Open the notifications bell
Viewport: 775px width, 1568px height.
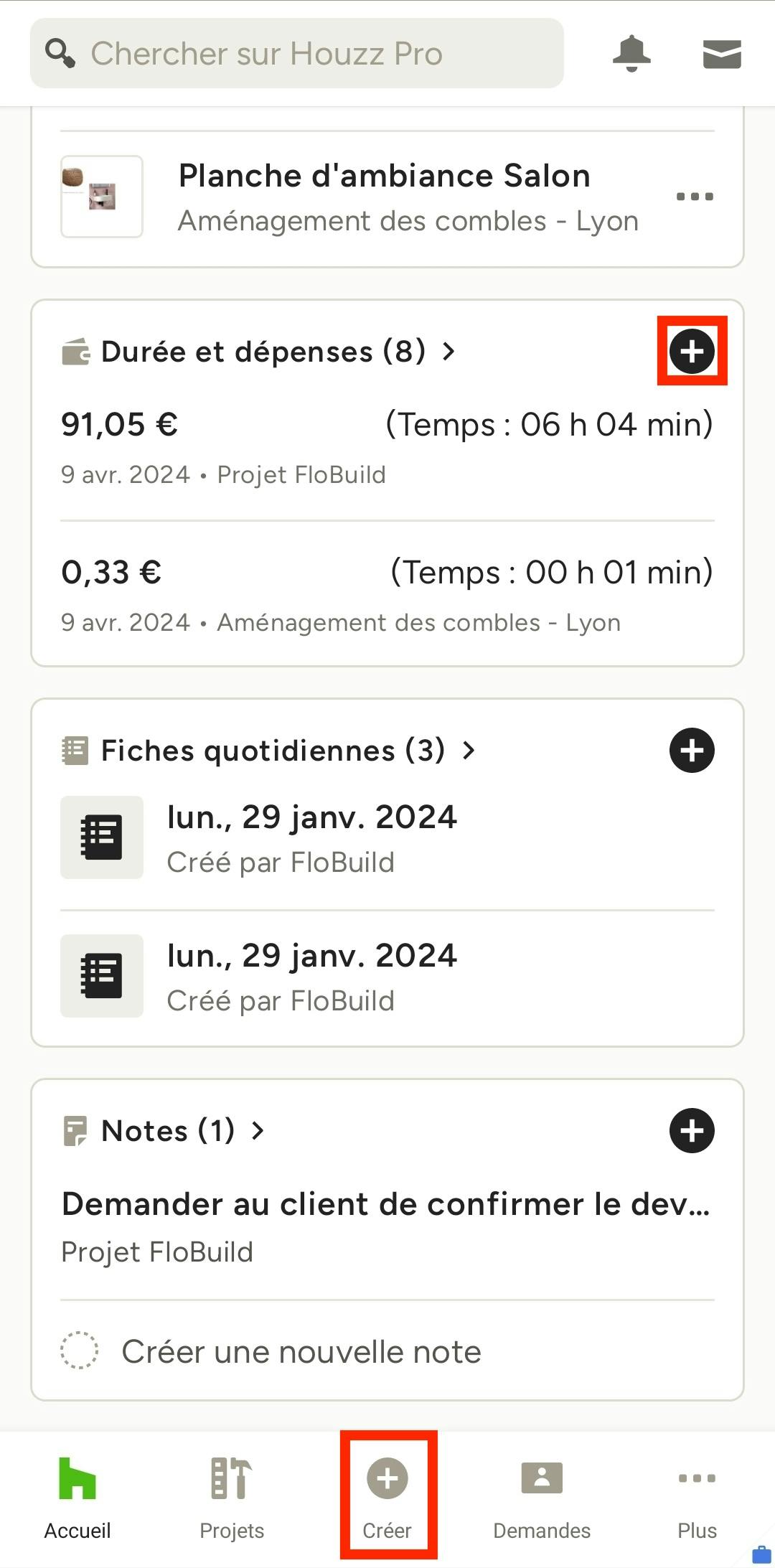pyautogui.click(x=631, y=53)
